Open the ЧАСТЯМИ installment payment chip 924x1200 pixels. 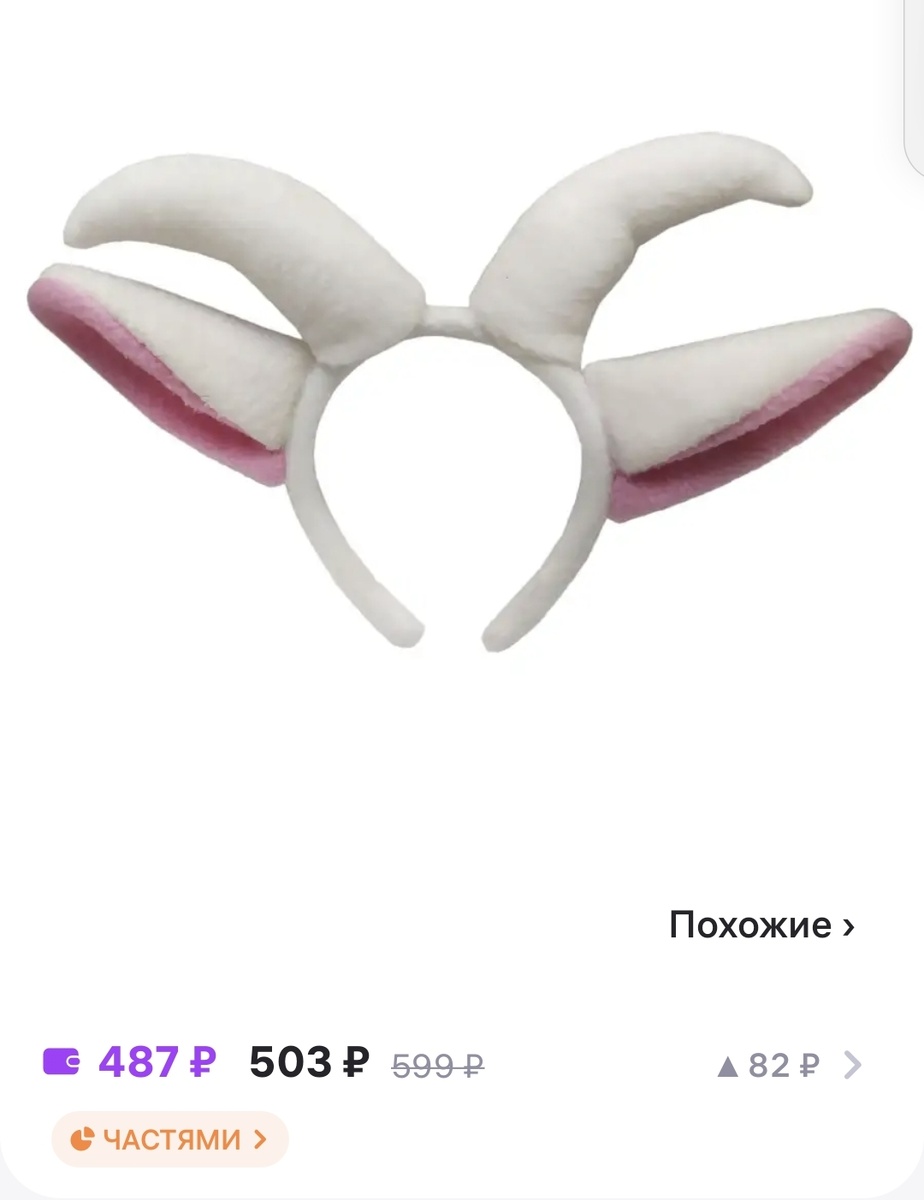pyautogui.click(x=170, y=1138)
